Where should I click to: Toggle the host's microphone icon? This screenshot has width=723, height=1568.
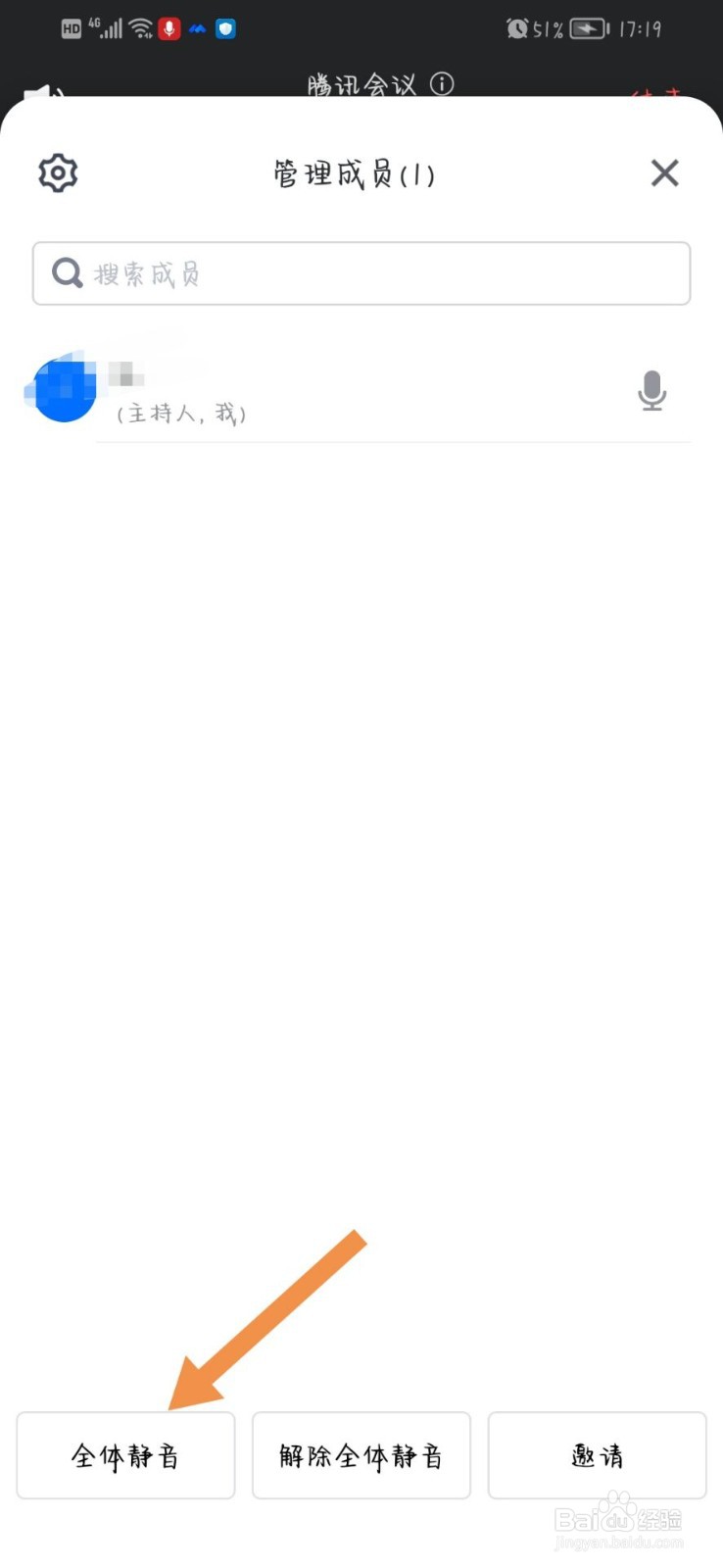coord(651,391)
